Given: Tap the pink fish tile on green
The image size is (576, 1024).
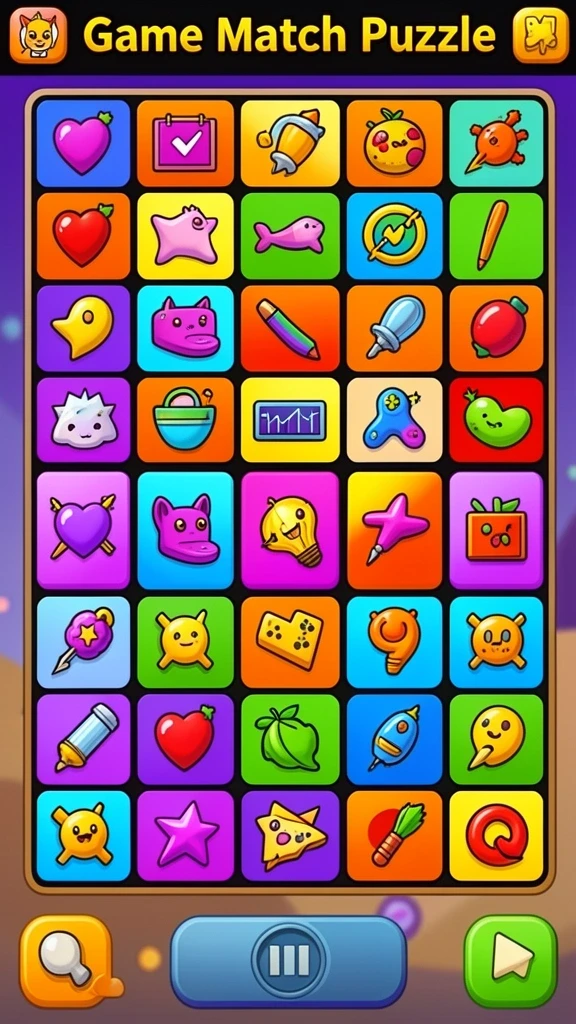Looking at the screenshot, I should (x=290, y=236).
